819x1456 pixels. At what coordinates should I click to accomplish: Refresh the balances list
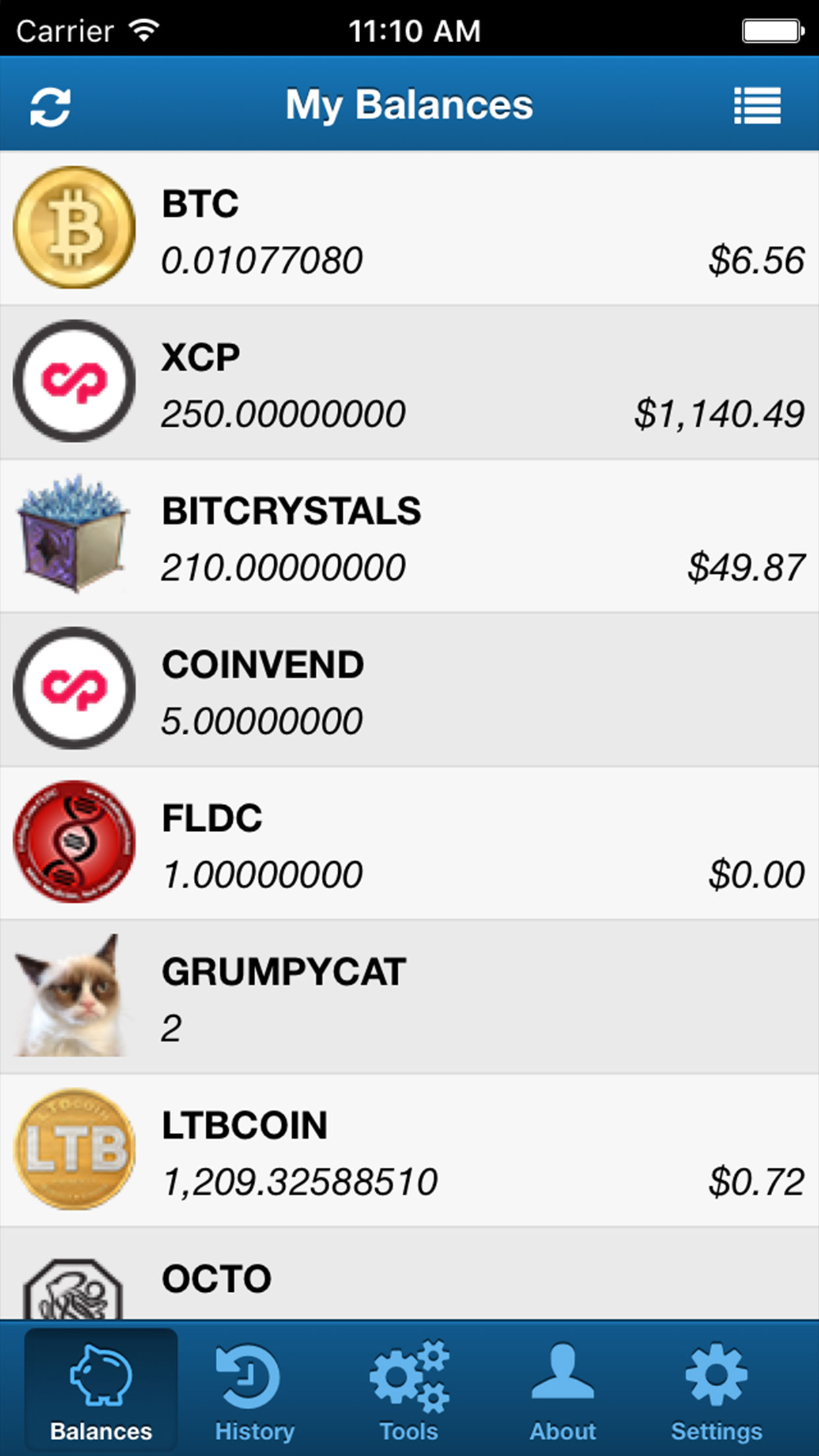click(51, 106)
